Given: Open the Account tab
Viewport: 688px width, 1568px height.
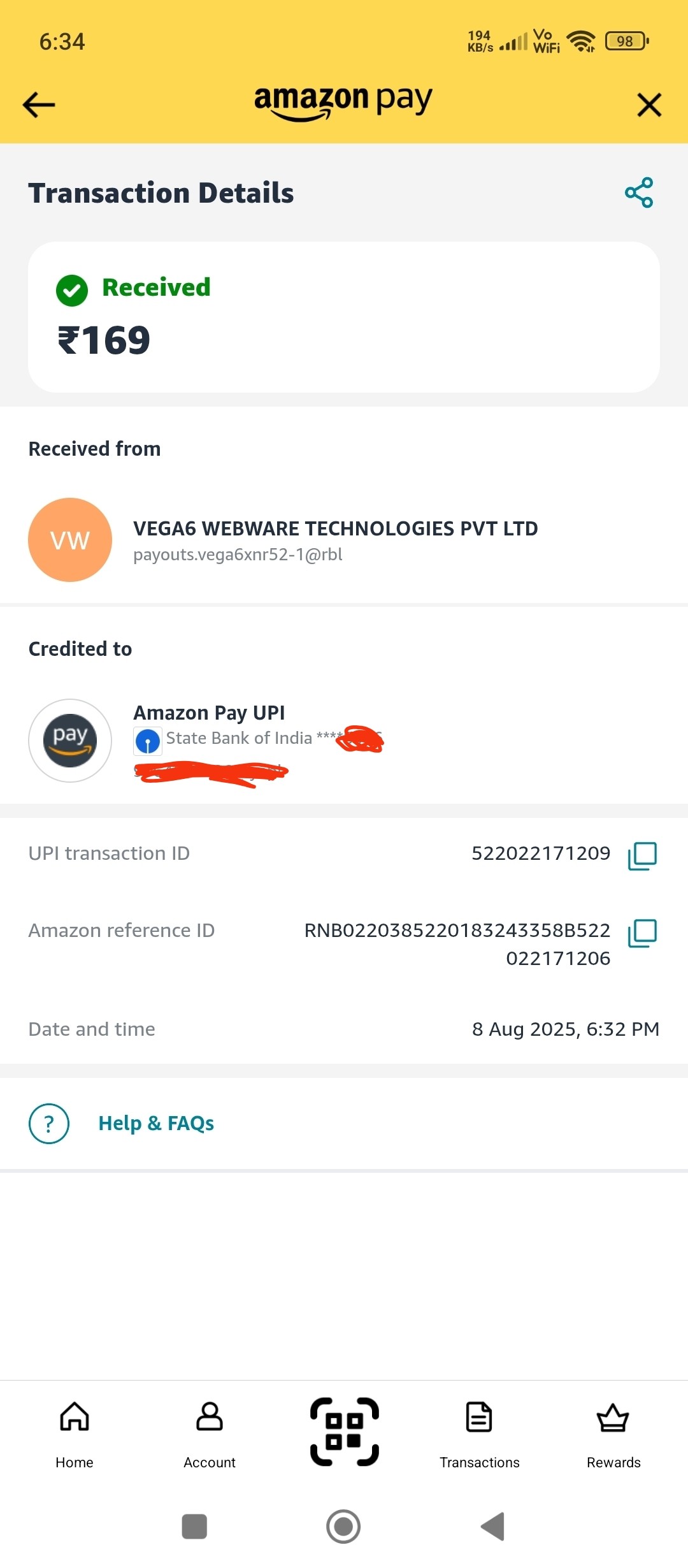Looking at the screenshot, I should point(210,1432).
